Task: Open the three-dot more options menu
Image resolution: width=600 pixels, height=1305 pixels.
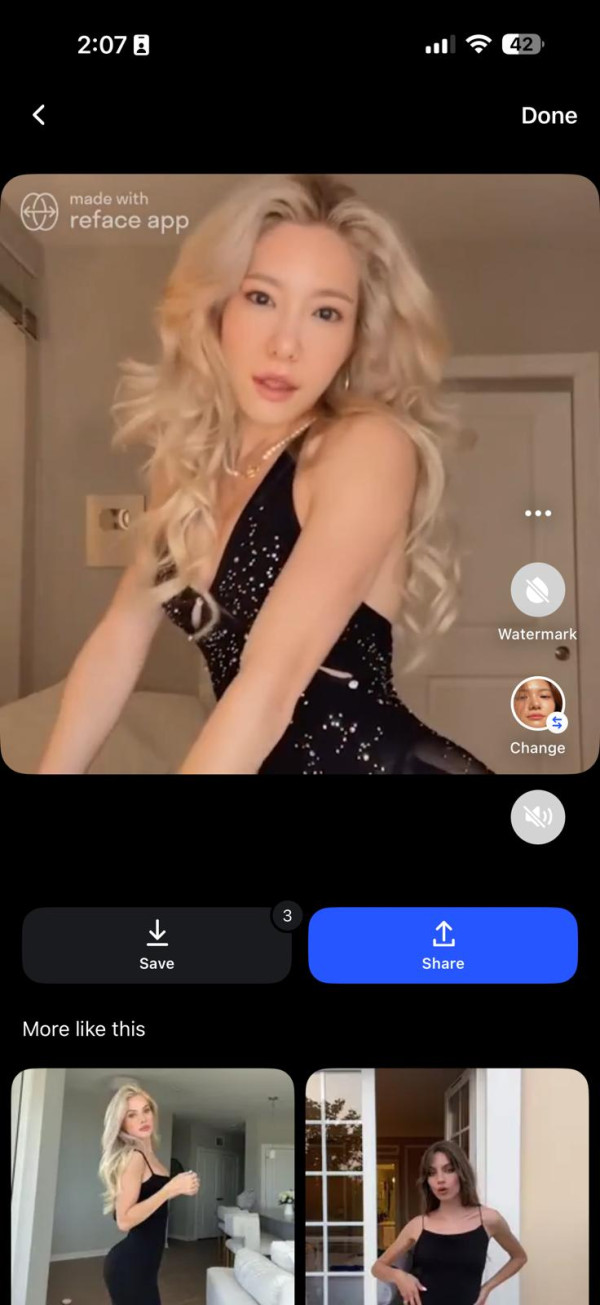Action: click(x=538, y=513)
